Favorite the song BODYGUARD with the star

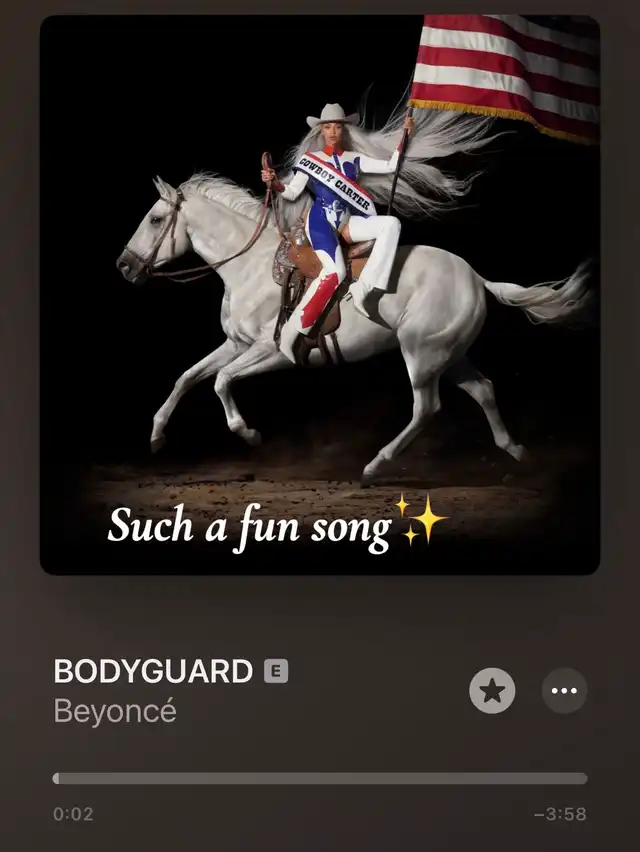coord(492,690)
